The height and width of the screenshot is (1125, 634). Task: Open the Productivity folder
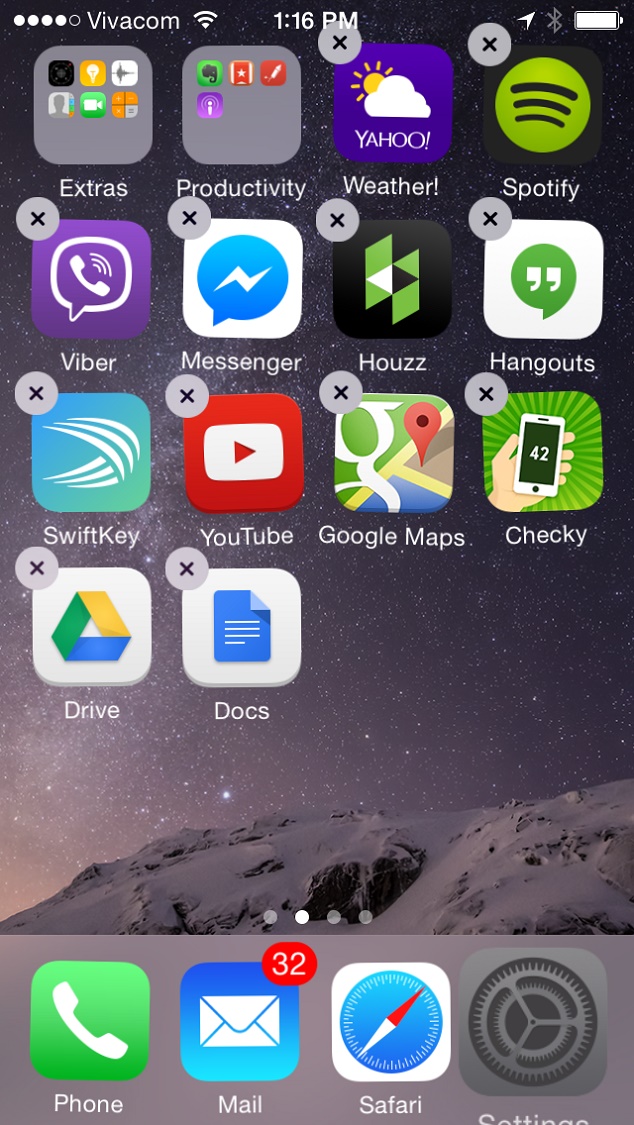242,105
